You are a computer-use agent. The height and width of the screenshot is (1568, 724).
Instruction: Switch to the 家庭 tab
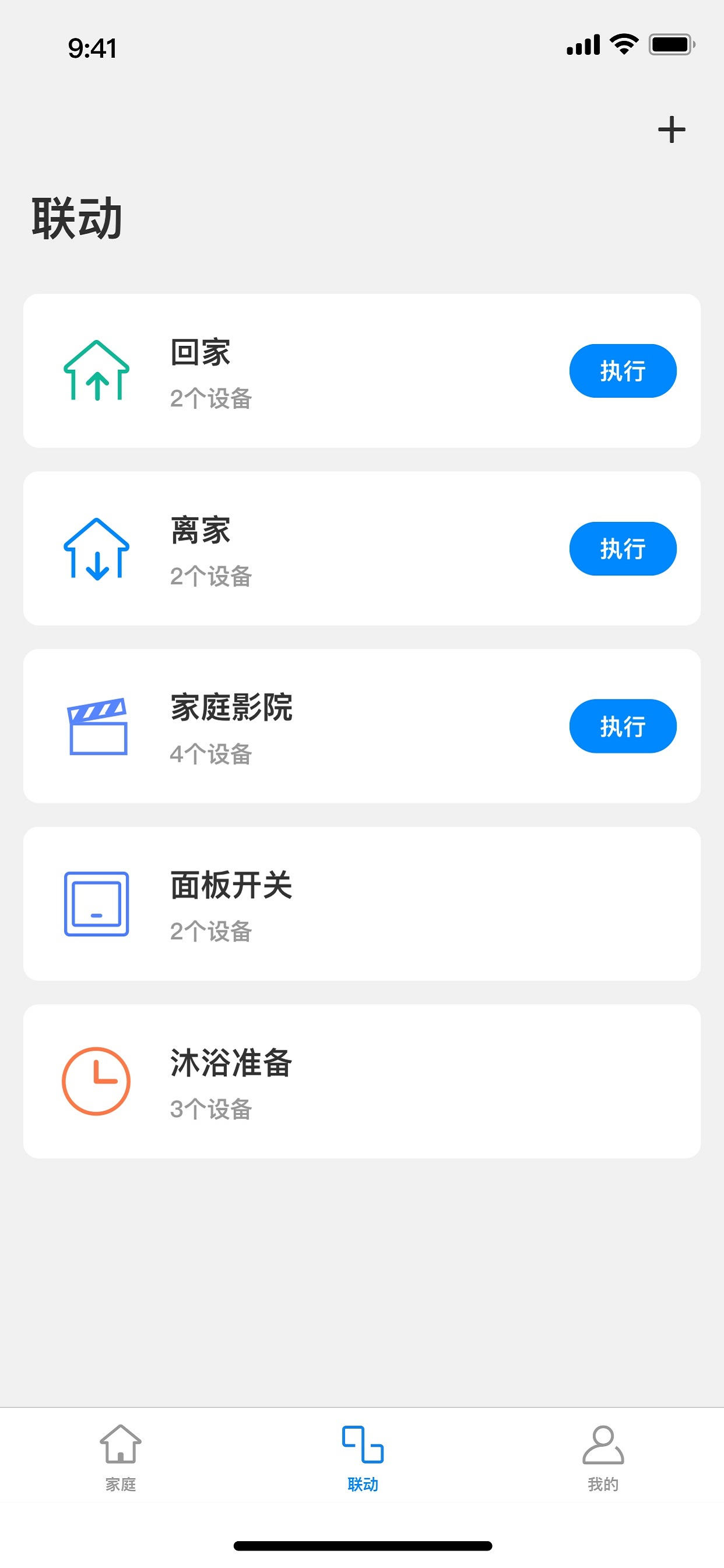[121, 1458]
